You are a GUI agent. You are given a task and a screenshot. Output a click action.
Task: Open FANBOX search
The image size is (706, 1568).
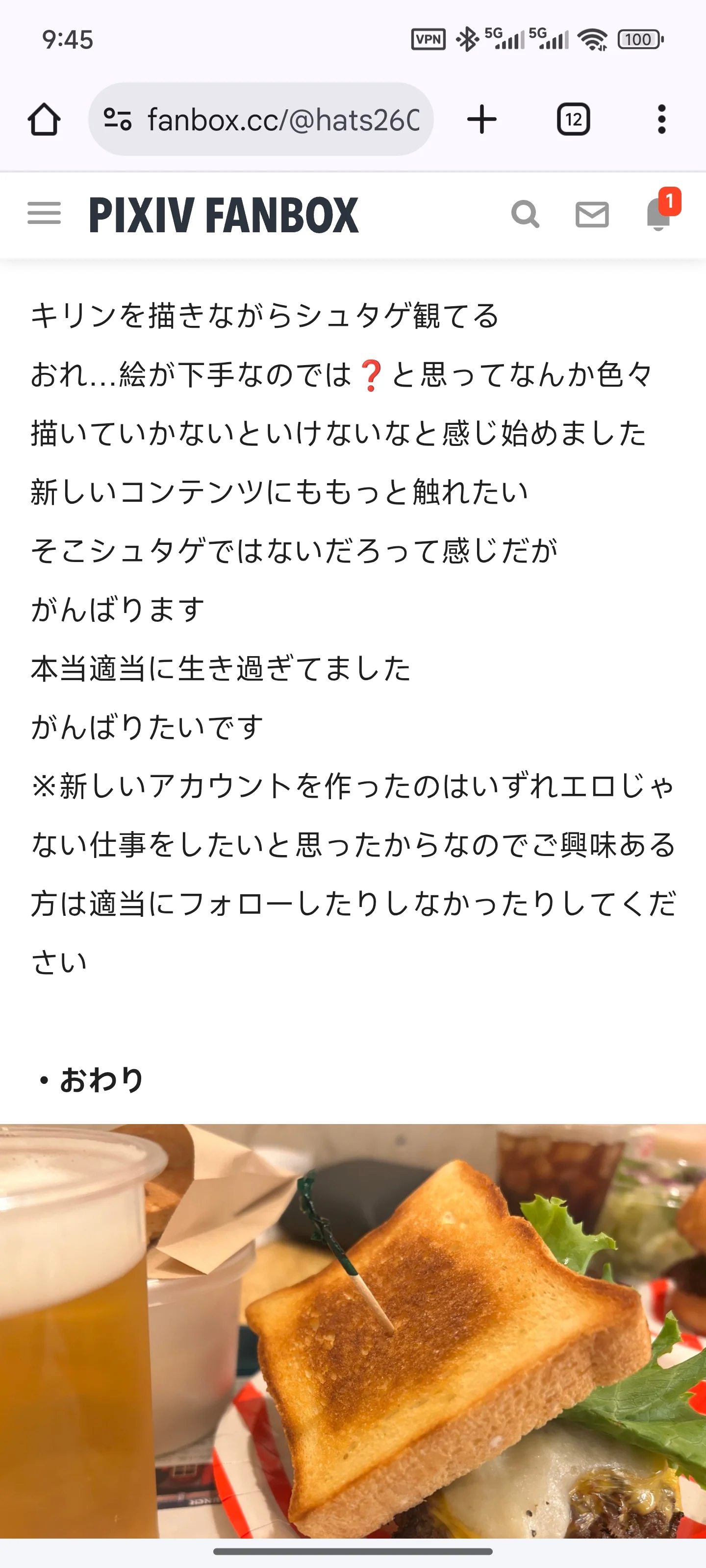pyautogui.click(x=525, y=214)
